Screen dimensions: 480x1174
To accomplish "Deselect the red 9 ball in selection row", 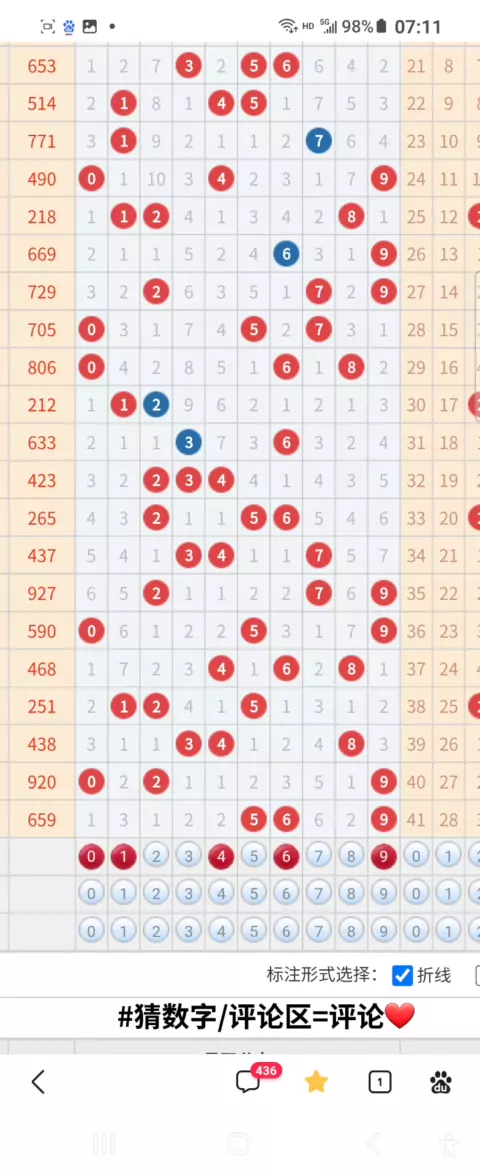I will [383, 857].
